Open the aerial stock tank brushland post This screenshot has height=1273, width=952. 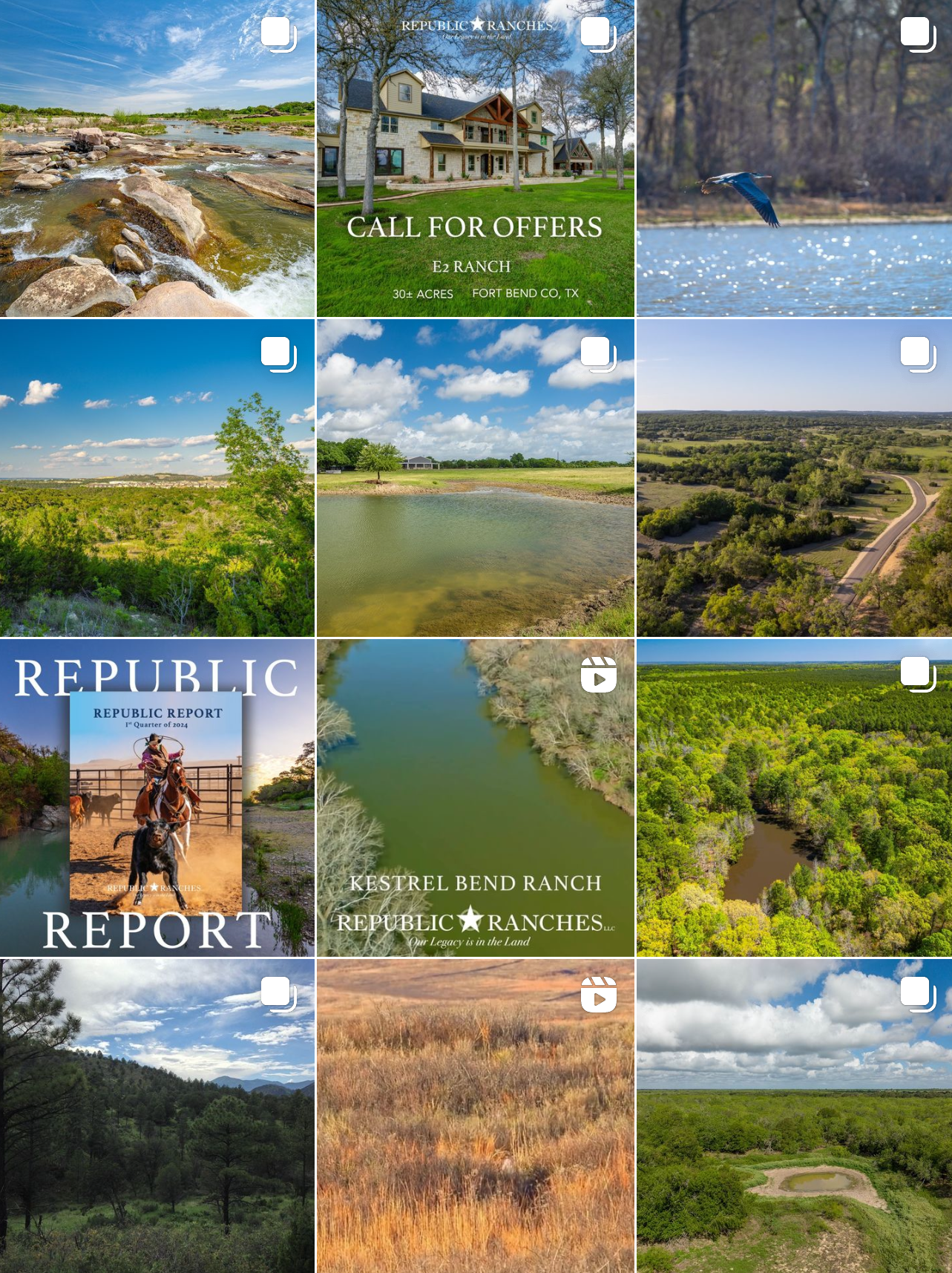(794, 1116)
